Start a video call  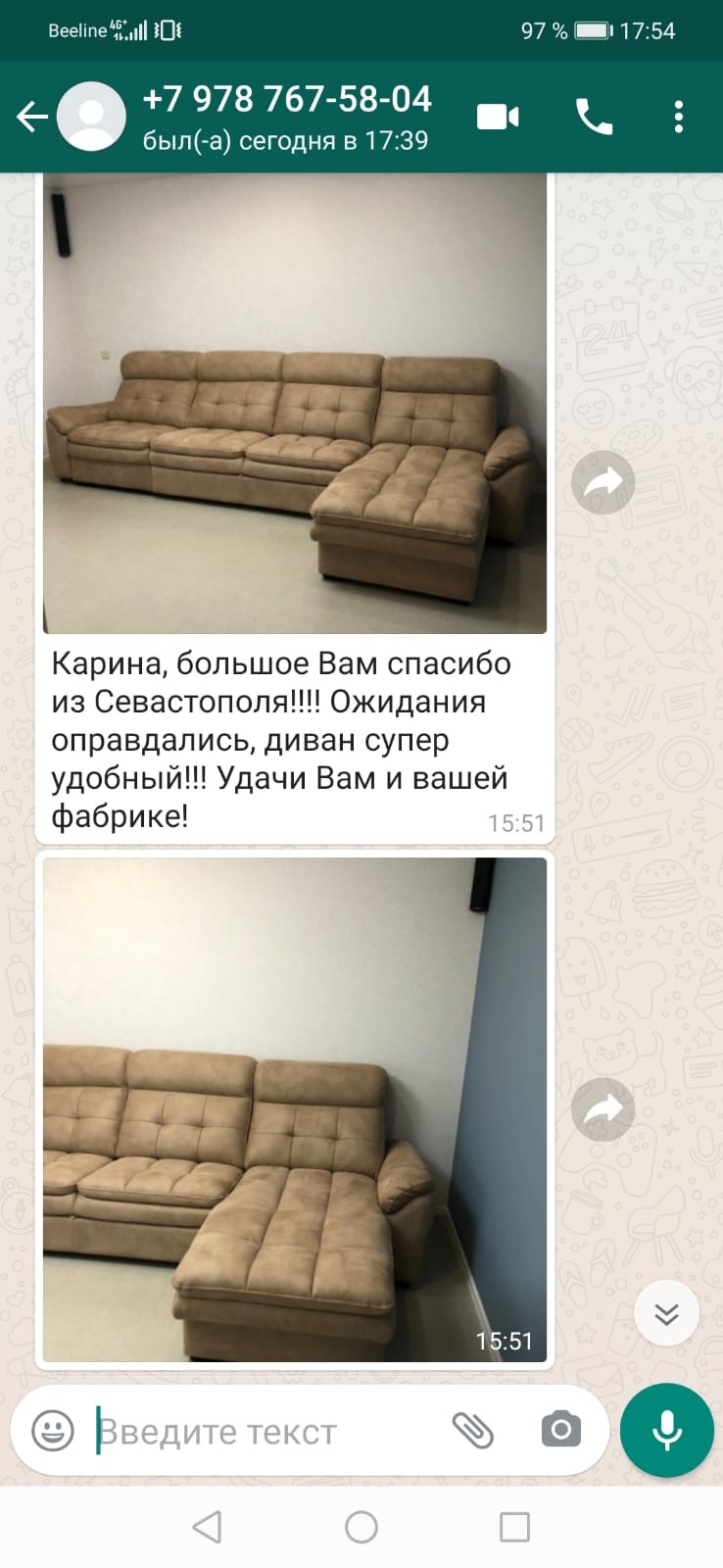[x=498, y=118]
